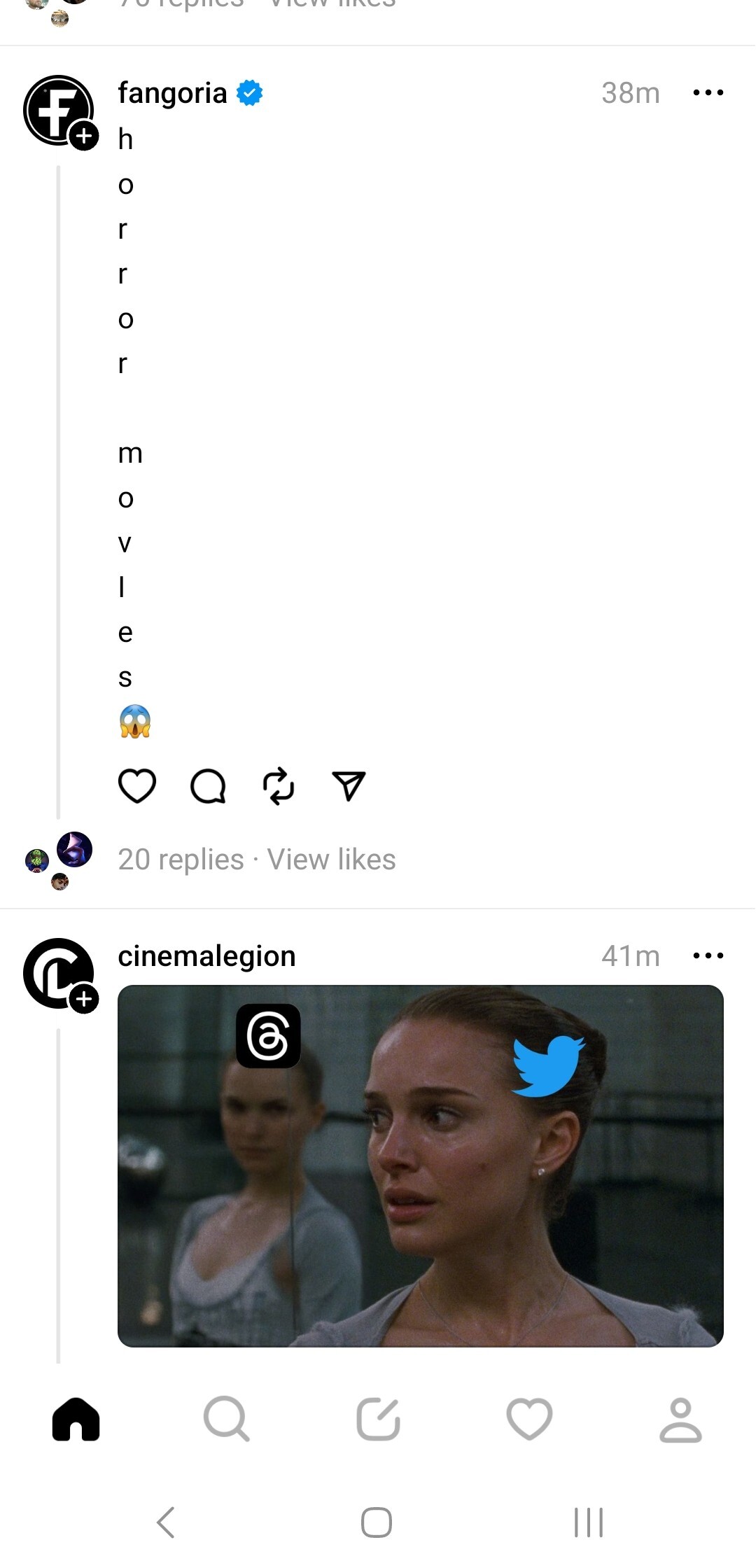Compose a new thread
Image resolution: width=756 pixels, height=1568 pixels.
point(378,1420)
